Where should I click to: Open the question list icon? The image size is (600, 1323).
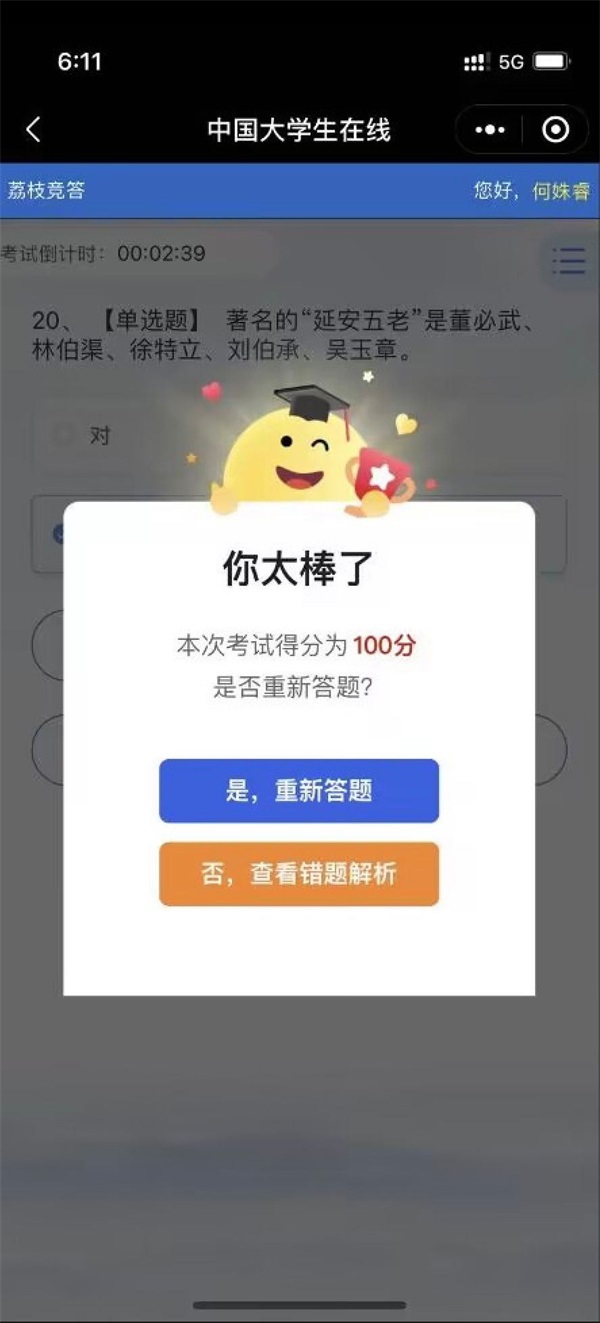(568, 262)
